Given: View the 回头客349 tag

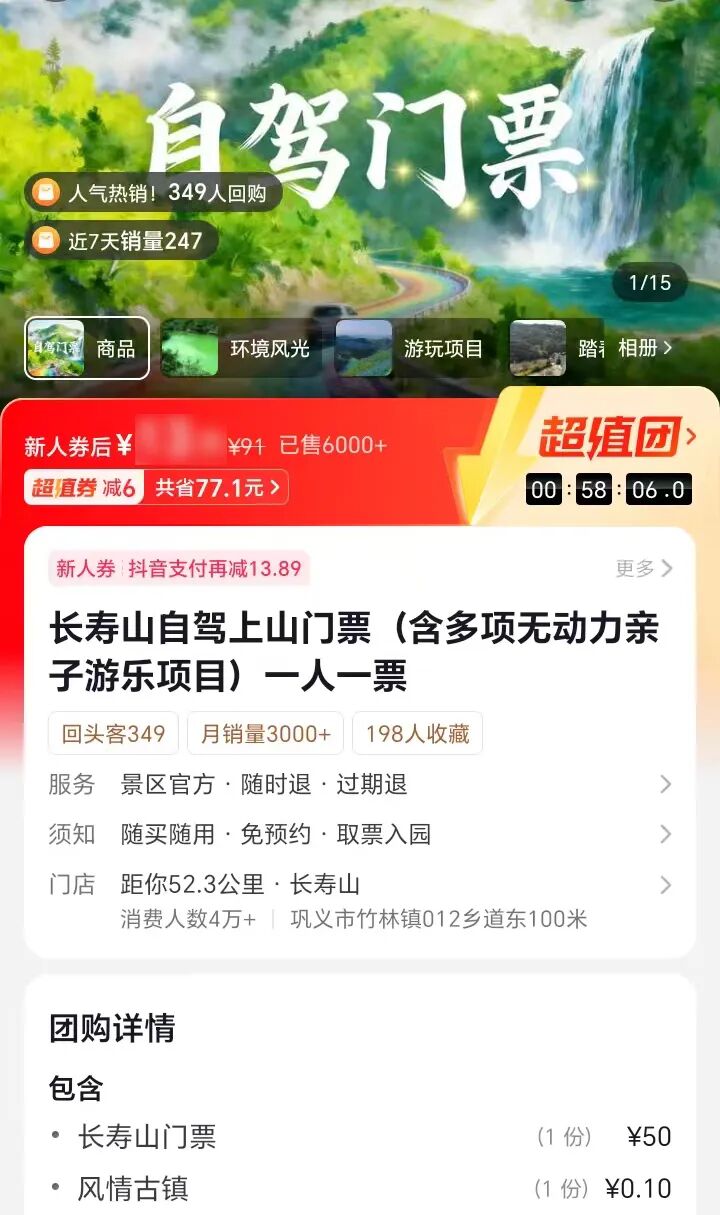Looking at the screenshot, I should click(x=113, y=733).
